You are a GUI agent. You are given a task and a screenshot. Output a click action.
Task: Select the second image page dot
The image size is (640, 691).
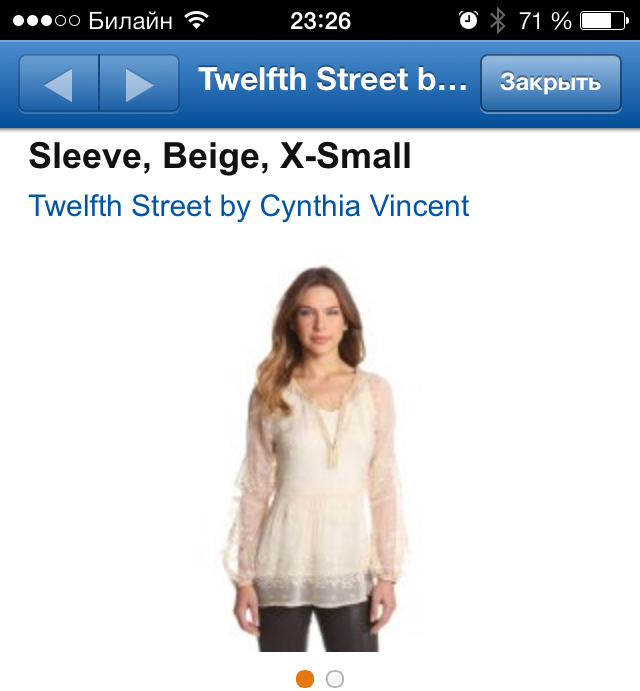(x=335, y=679)
